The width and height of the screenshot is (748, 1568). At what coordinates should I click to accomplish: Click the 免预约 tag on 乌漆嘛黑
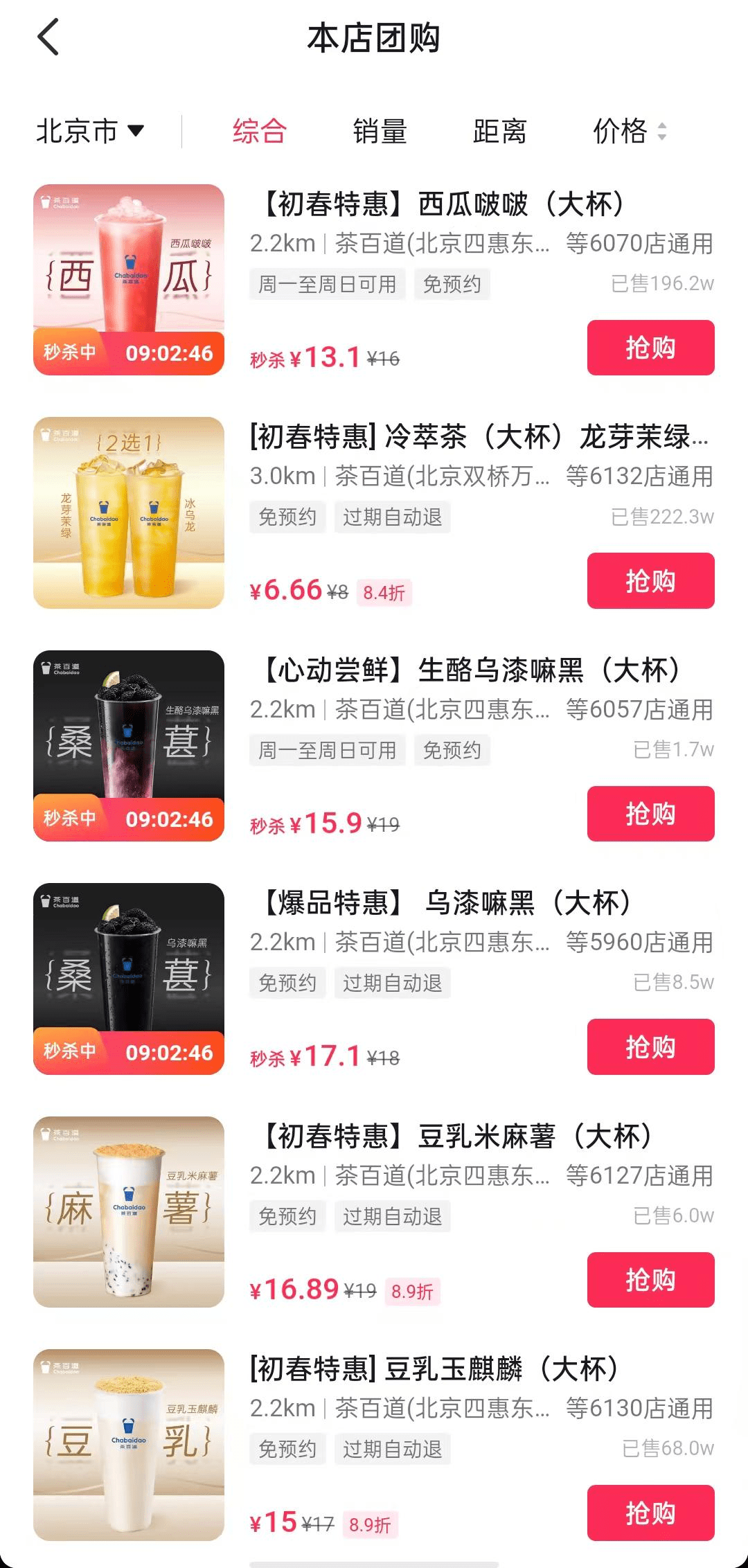[287, 983]
